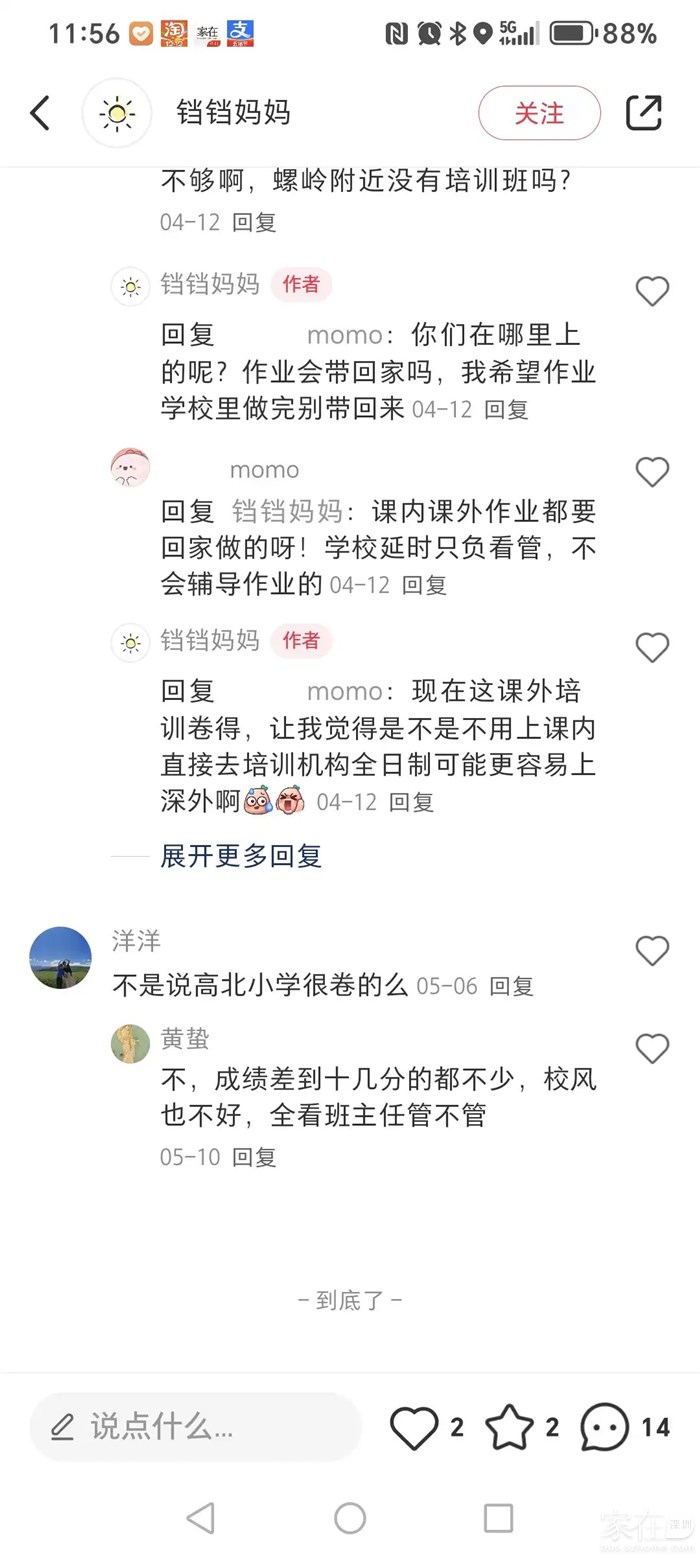The height and width of the screenshot is (1555, 700).
Task: Save the post with the bottom star icon
Action: pos(510,1427)
